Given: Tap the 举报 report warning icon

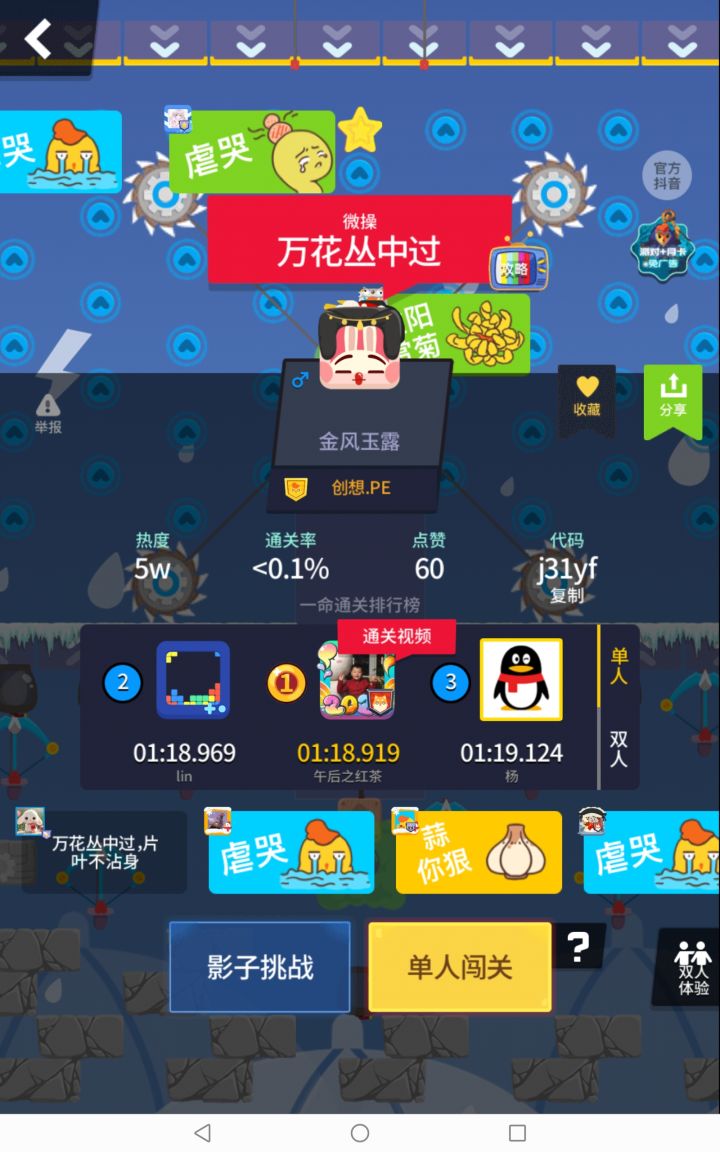Looking at the screenshot, I should (x=47, y=405).
